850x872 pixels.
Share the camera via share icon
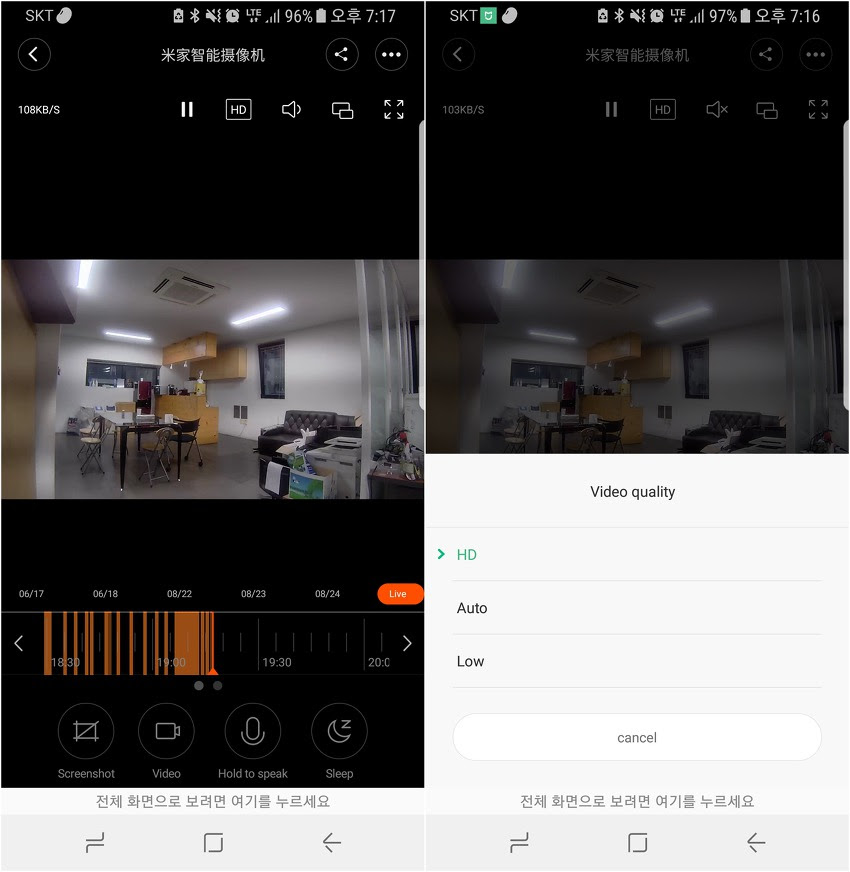pos(342,55)
